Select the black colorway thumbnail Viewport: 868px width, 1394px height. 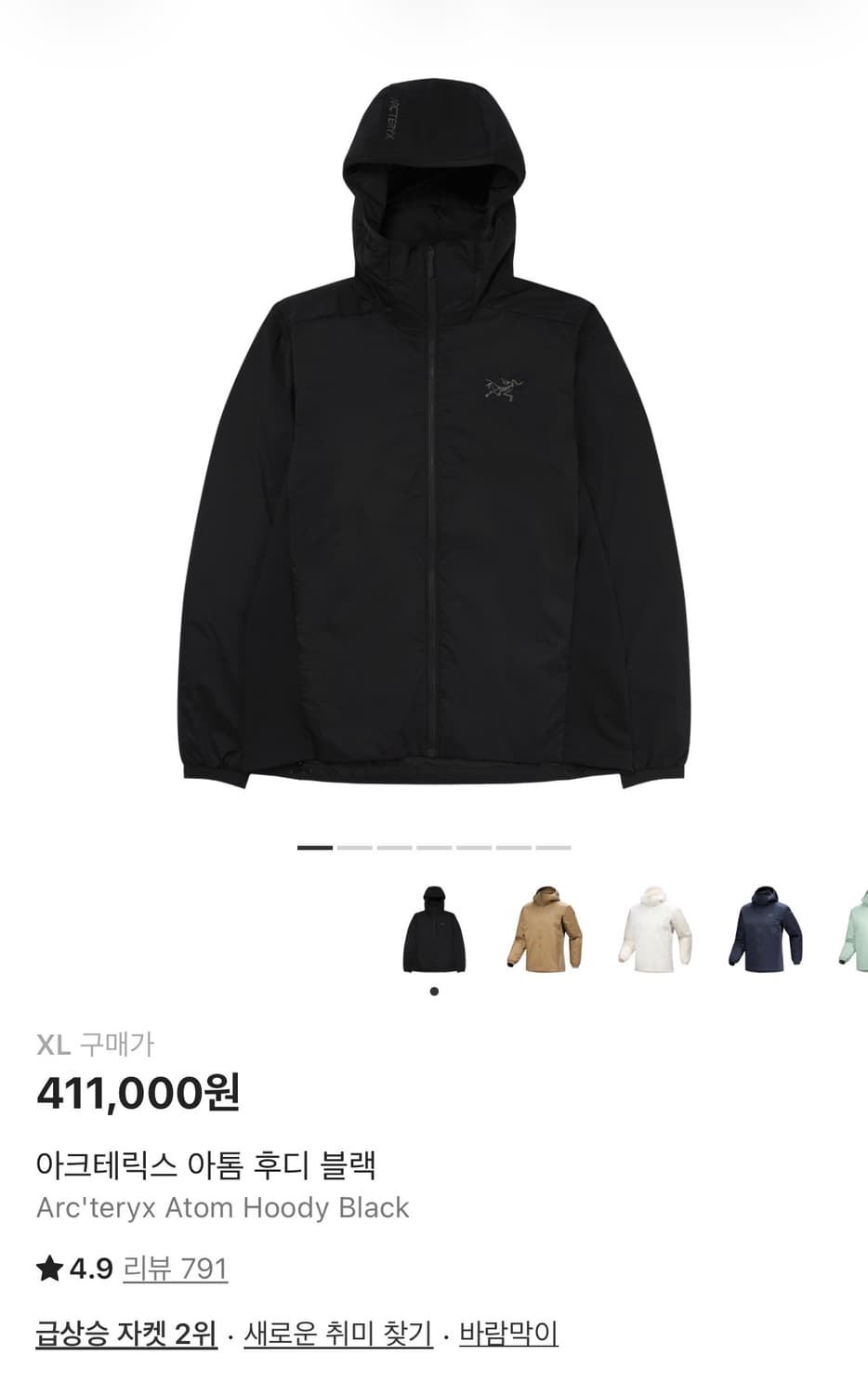click(432, 929)
